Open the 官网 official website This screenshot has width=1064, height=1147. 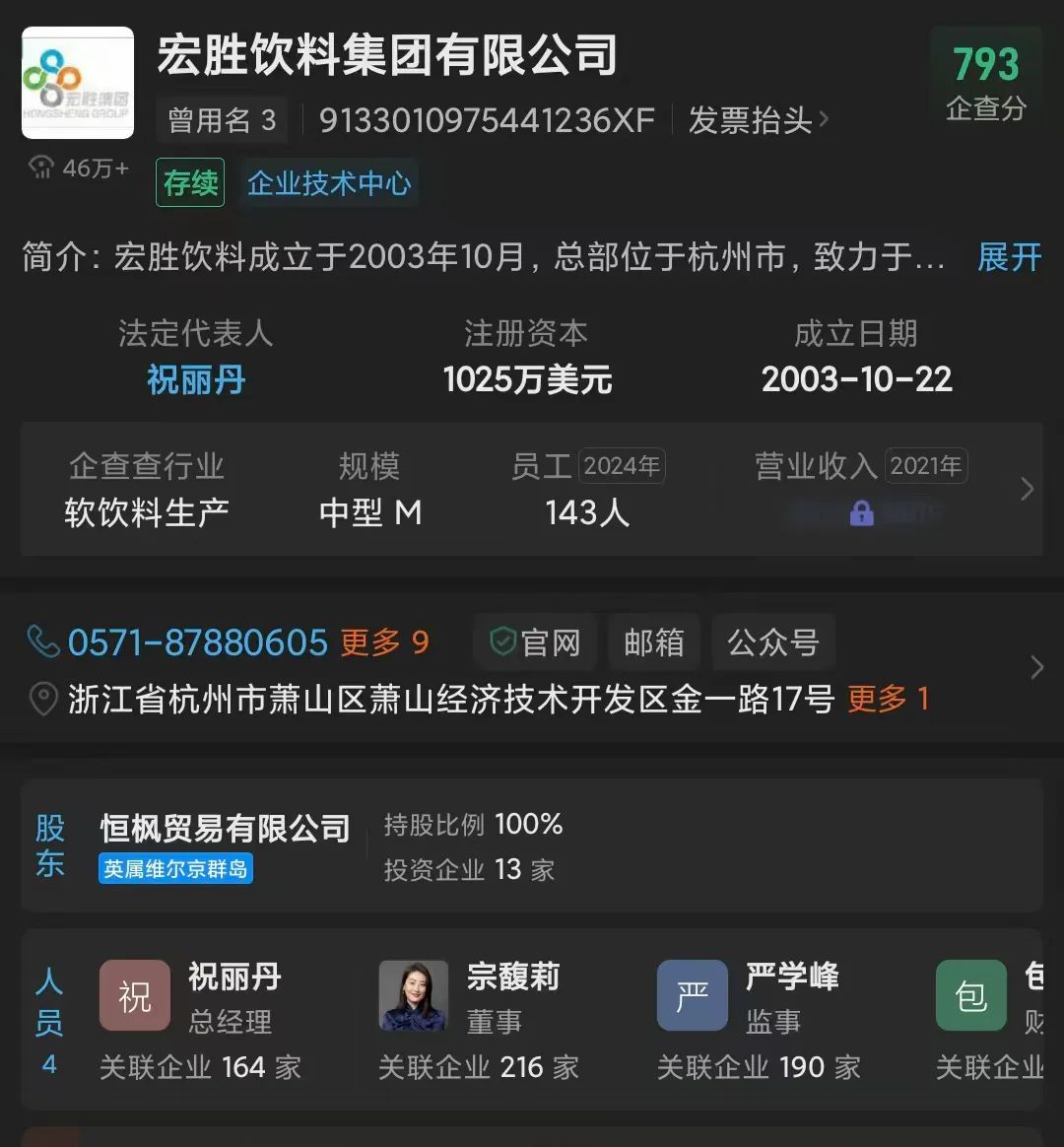pyautogui.click(x=537, y=642)
